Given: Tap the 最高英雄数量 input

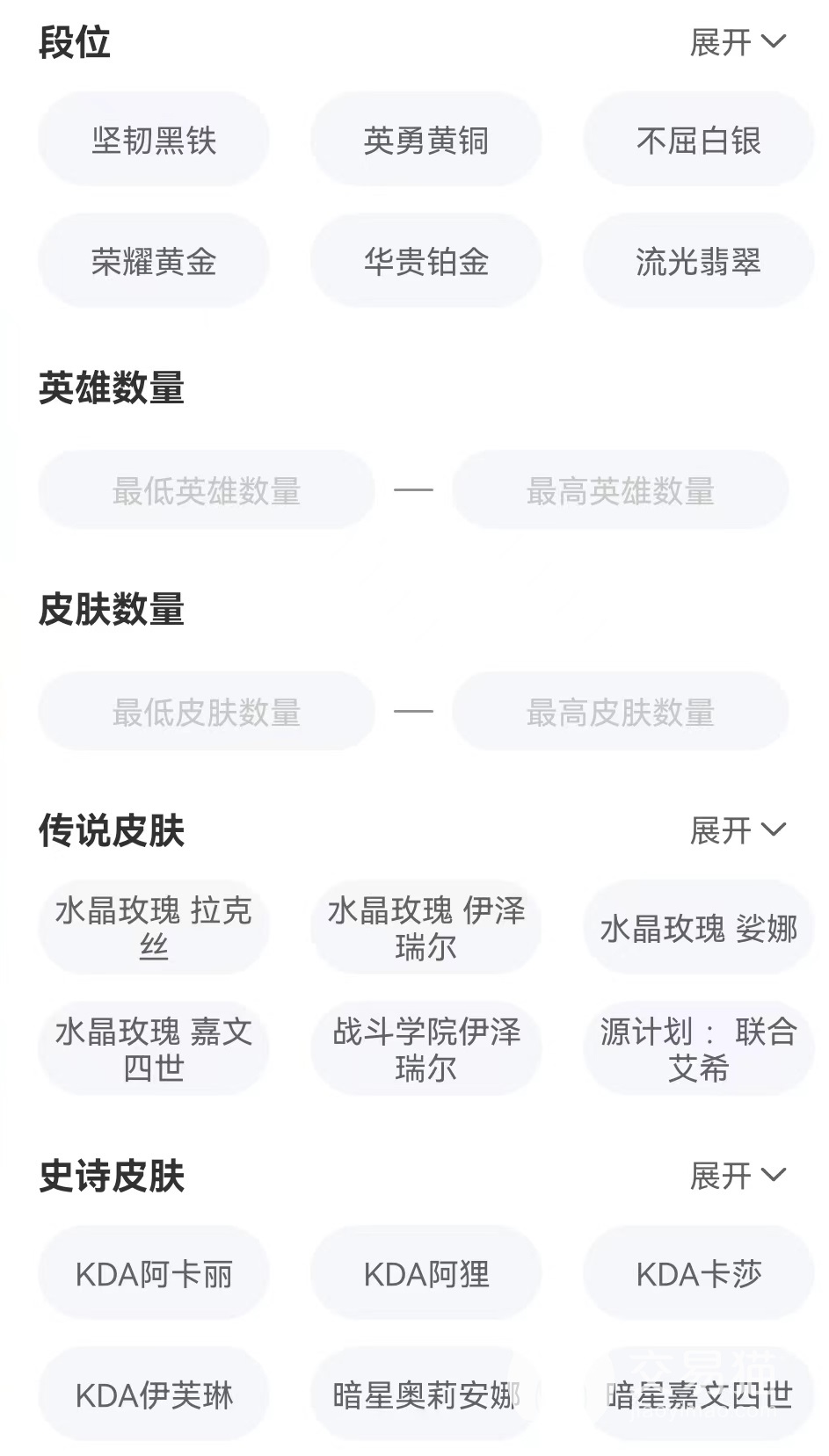Looking at the screenshot, I should coord(620,490).
